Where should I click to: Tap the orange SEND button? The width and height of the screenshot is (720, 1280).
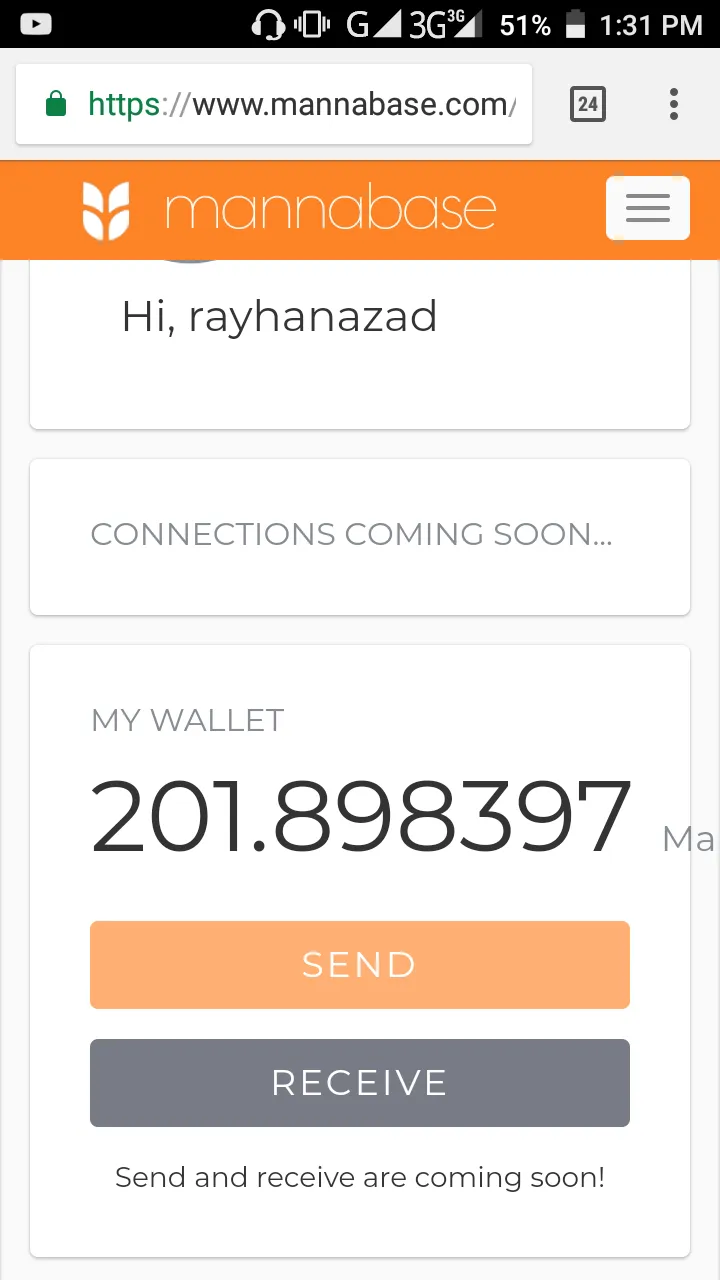[x=360, y=965]
